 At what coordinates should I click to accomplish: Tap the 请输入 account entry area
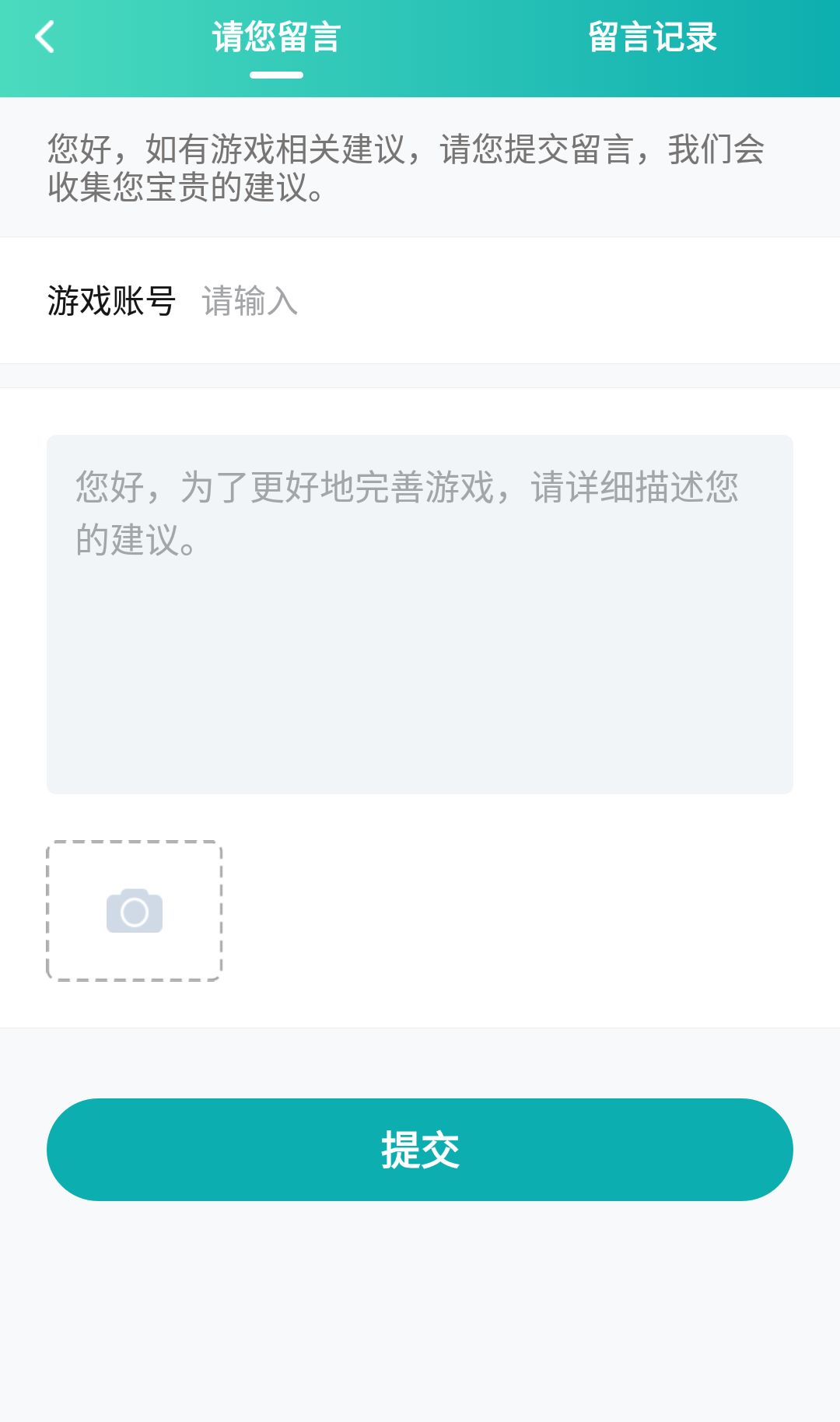(x=250, y=300)
